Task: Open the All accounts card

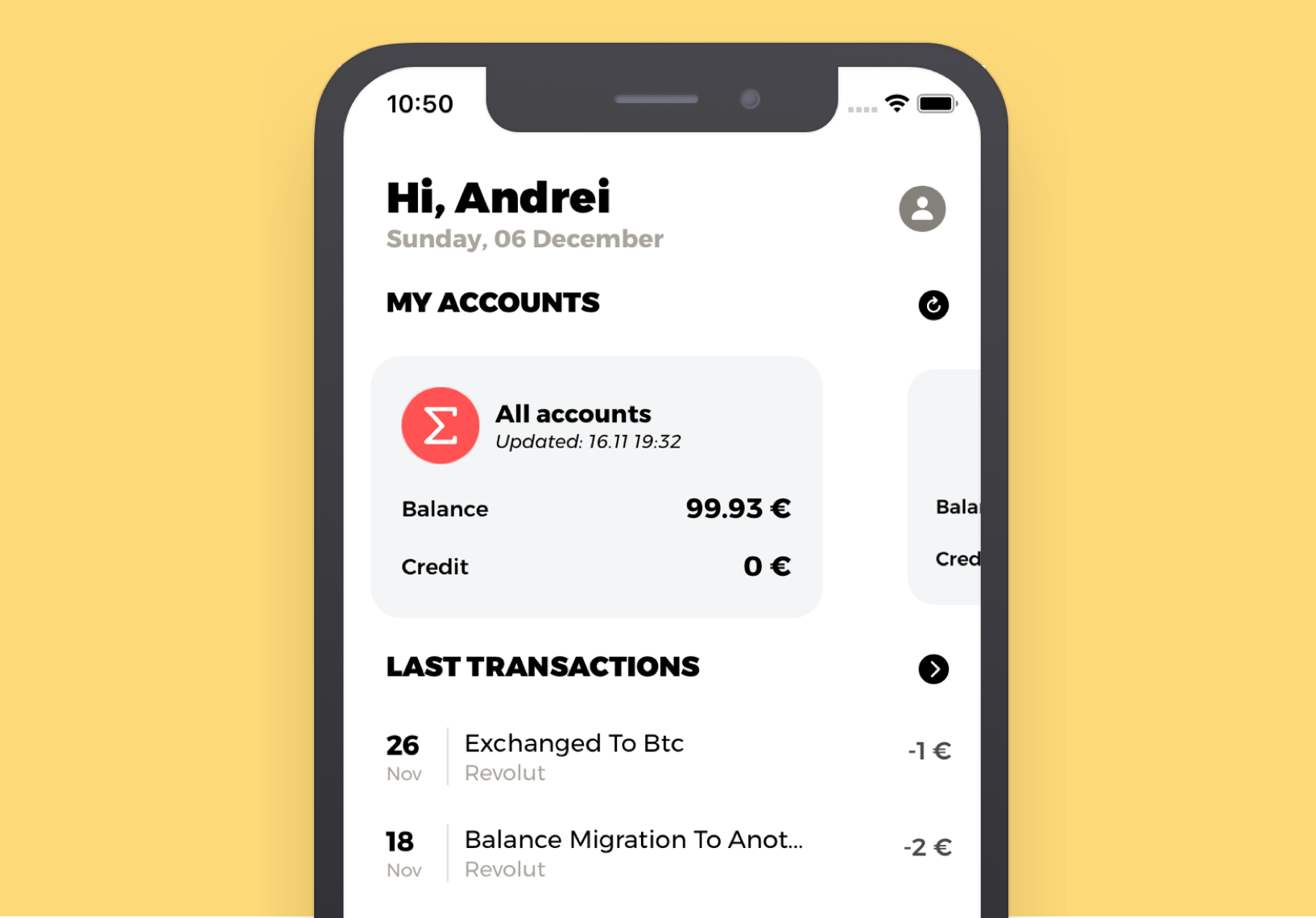Action: pyautogui.click(x=596, y=486)
